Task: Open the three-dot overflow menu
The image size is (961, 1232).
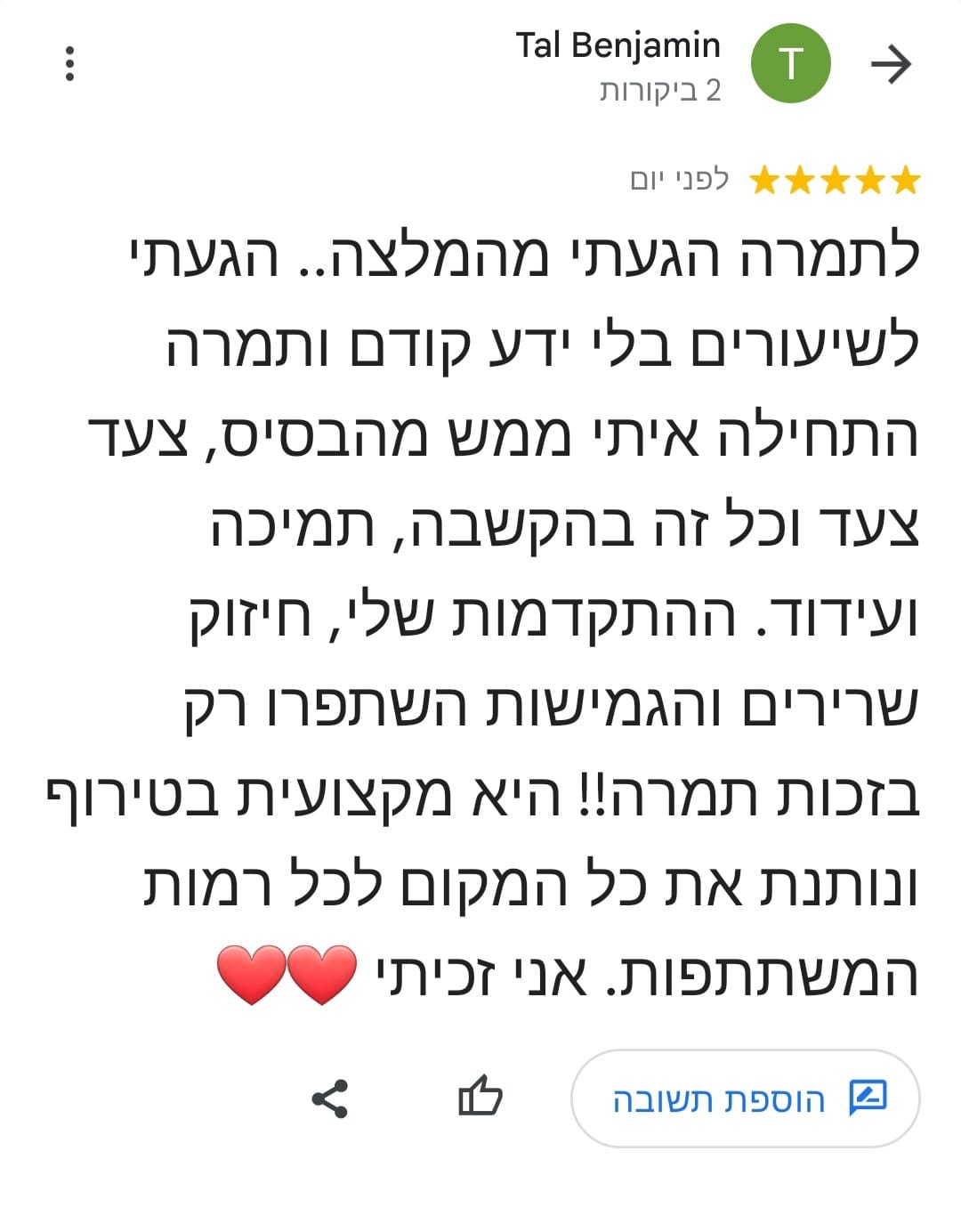Action: (x=70, y=64)
